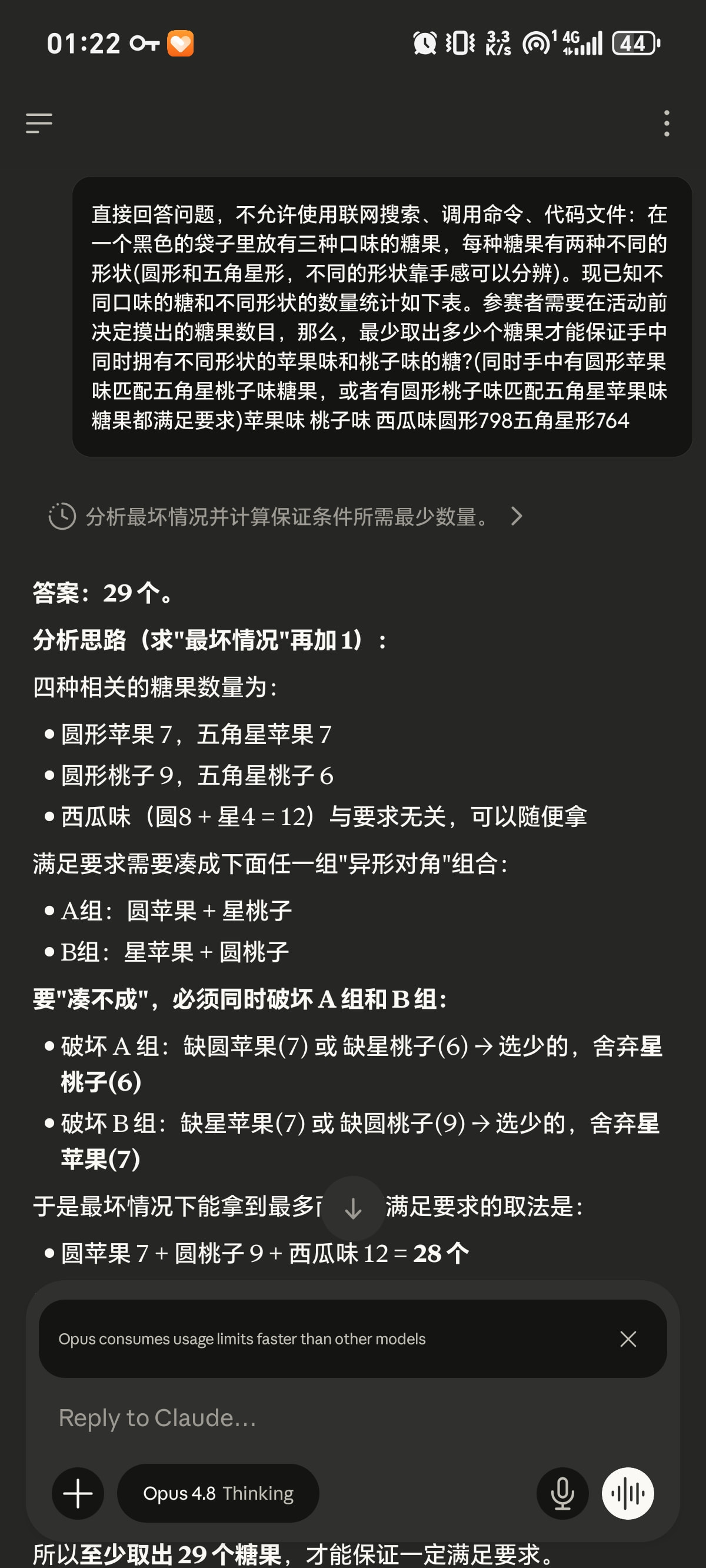
Task: Open the three-dot overflow menu
Action: [x=667, y=123]
